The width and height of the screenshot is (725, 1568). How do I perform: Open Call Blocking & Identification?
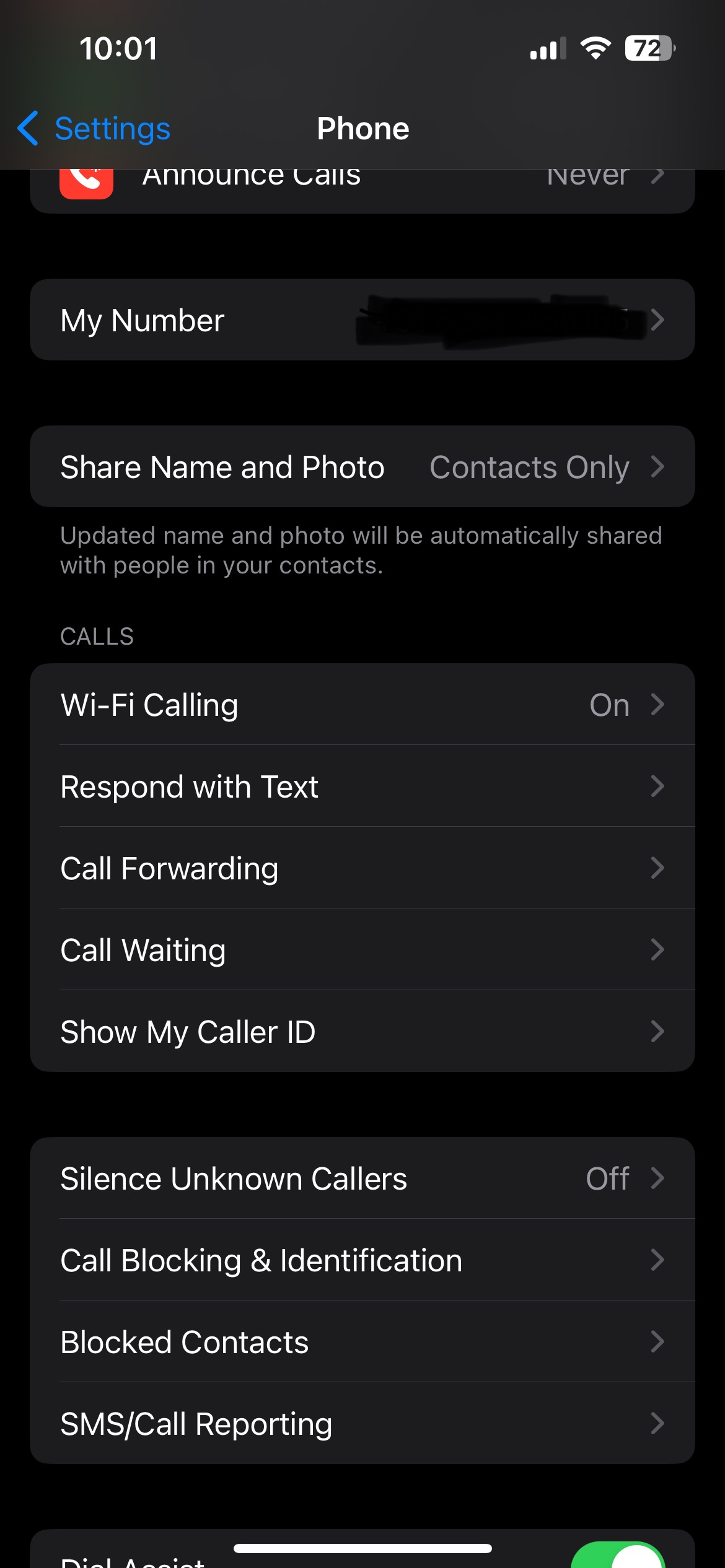click(362, 1260)
